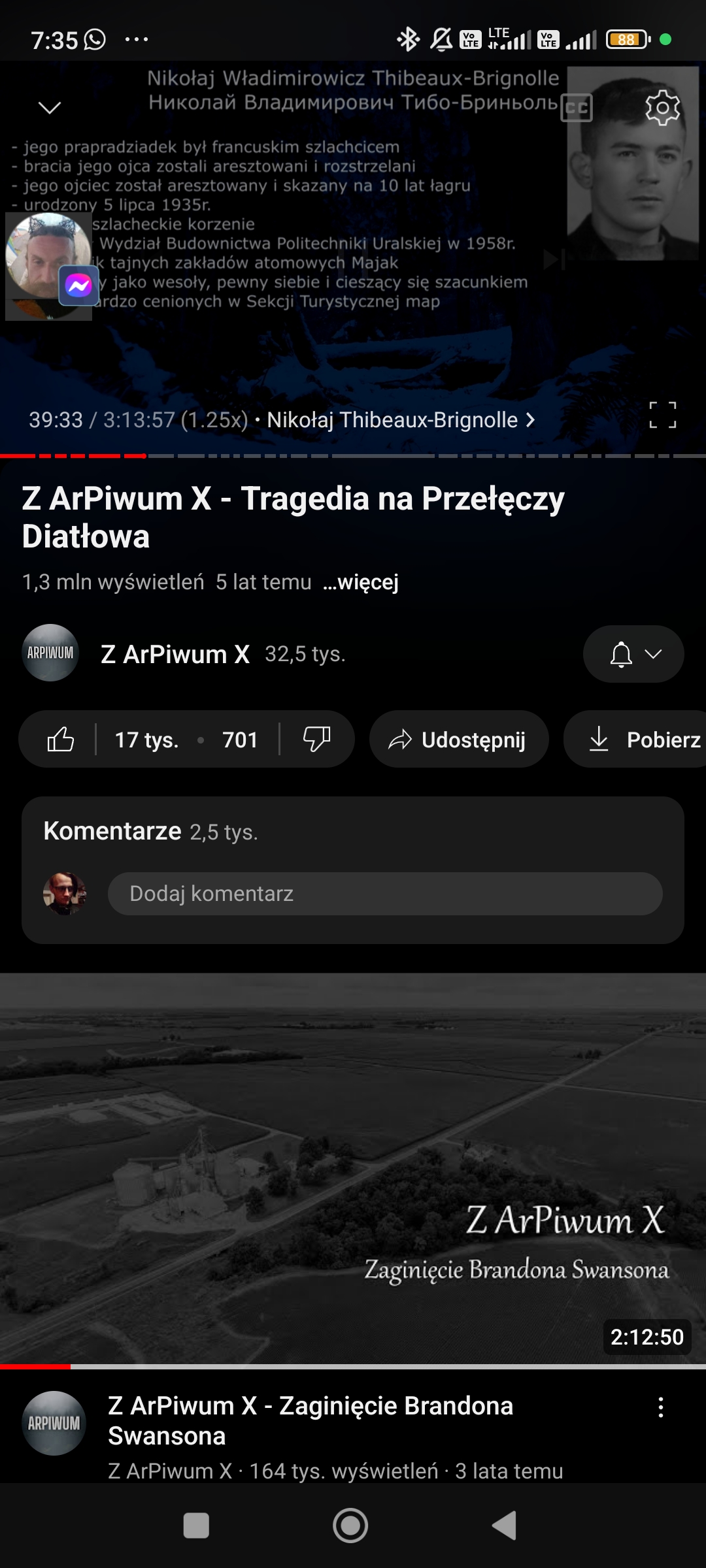Viewport: 706px width, 1568px height.
Task: Open the Nikołaj Thibeaux-Brignolle chapter list
Action: (x=400, y=420)
